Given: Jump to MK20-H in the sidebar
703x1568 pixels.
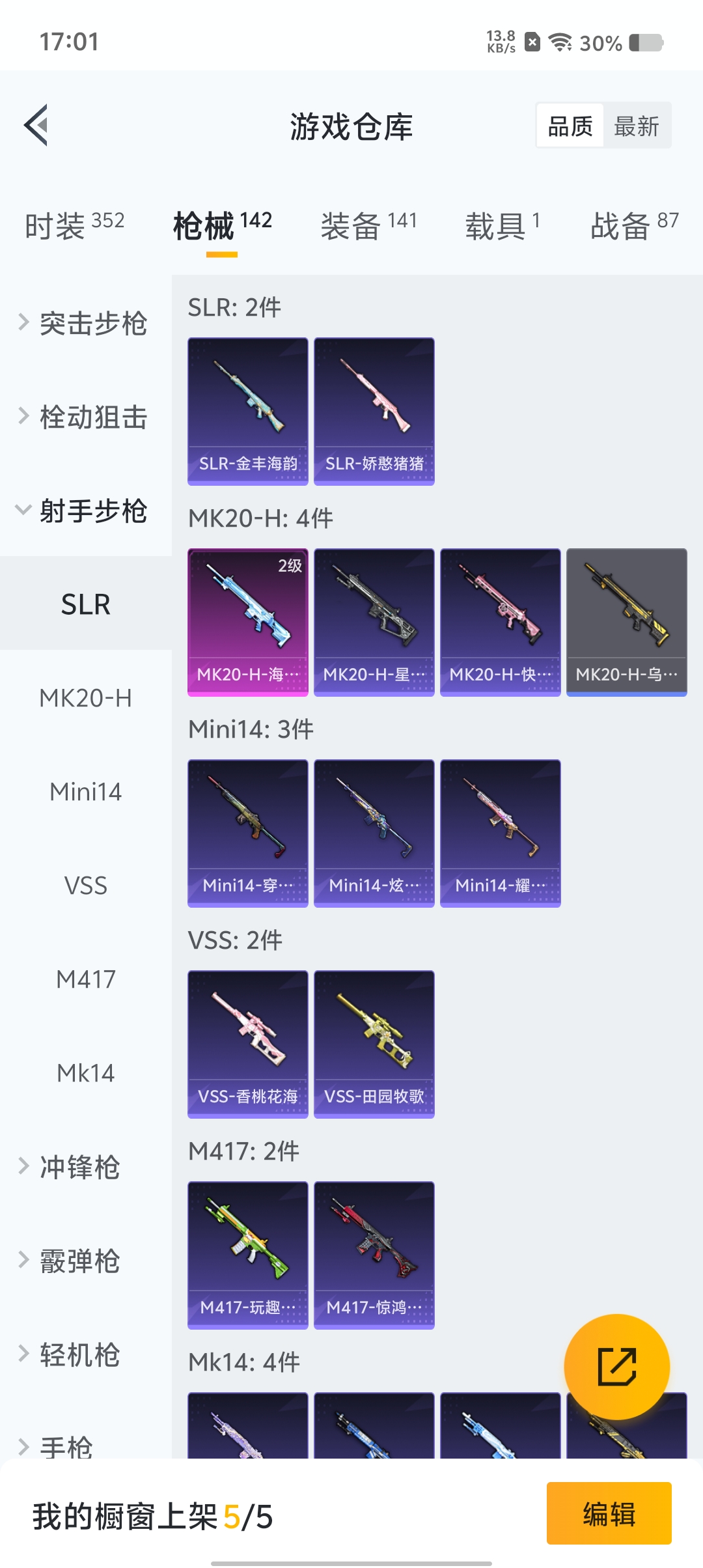Looking at the screenshot, I should 85,698.
